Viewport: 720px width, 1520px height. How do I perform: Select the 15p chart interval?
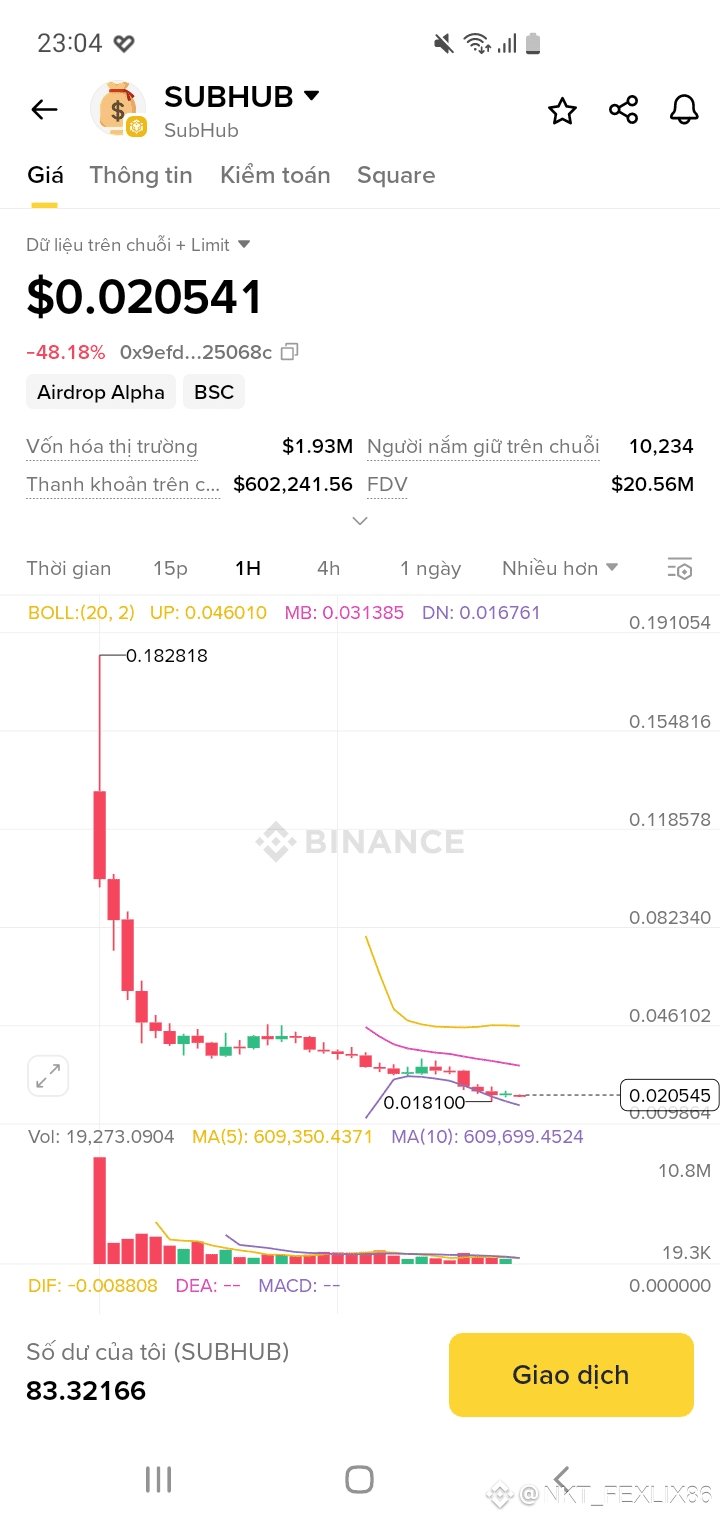point(170,568)
